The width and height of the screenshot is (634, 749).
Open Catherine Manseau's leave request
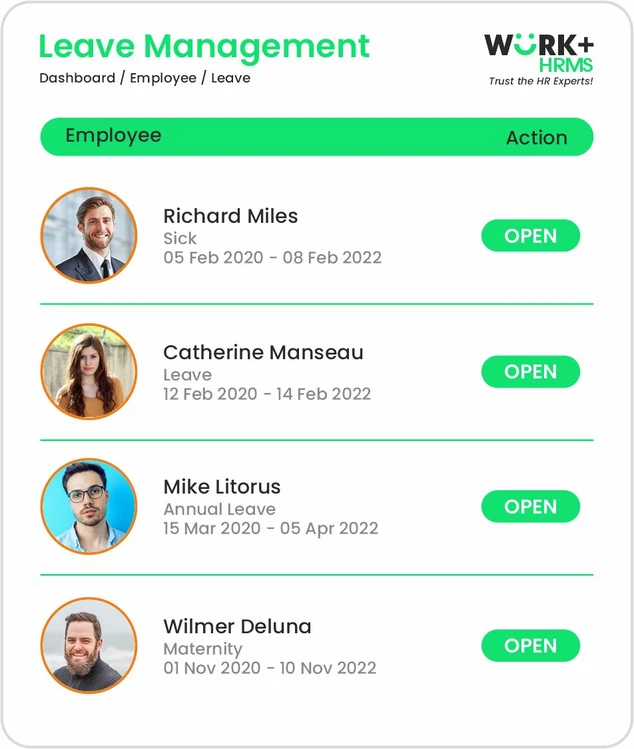530,371
